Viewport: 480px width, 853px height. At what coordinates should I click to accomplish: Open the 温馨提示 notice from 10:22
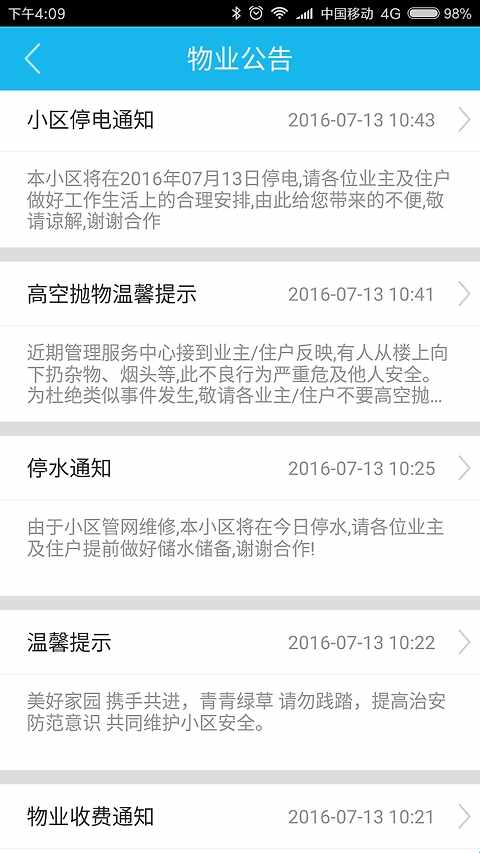pyautogui.click(x=240, y=642)
